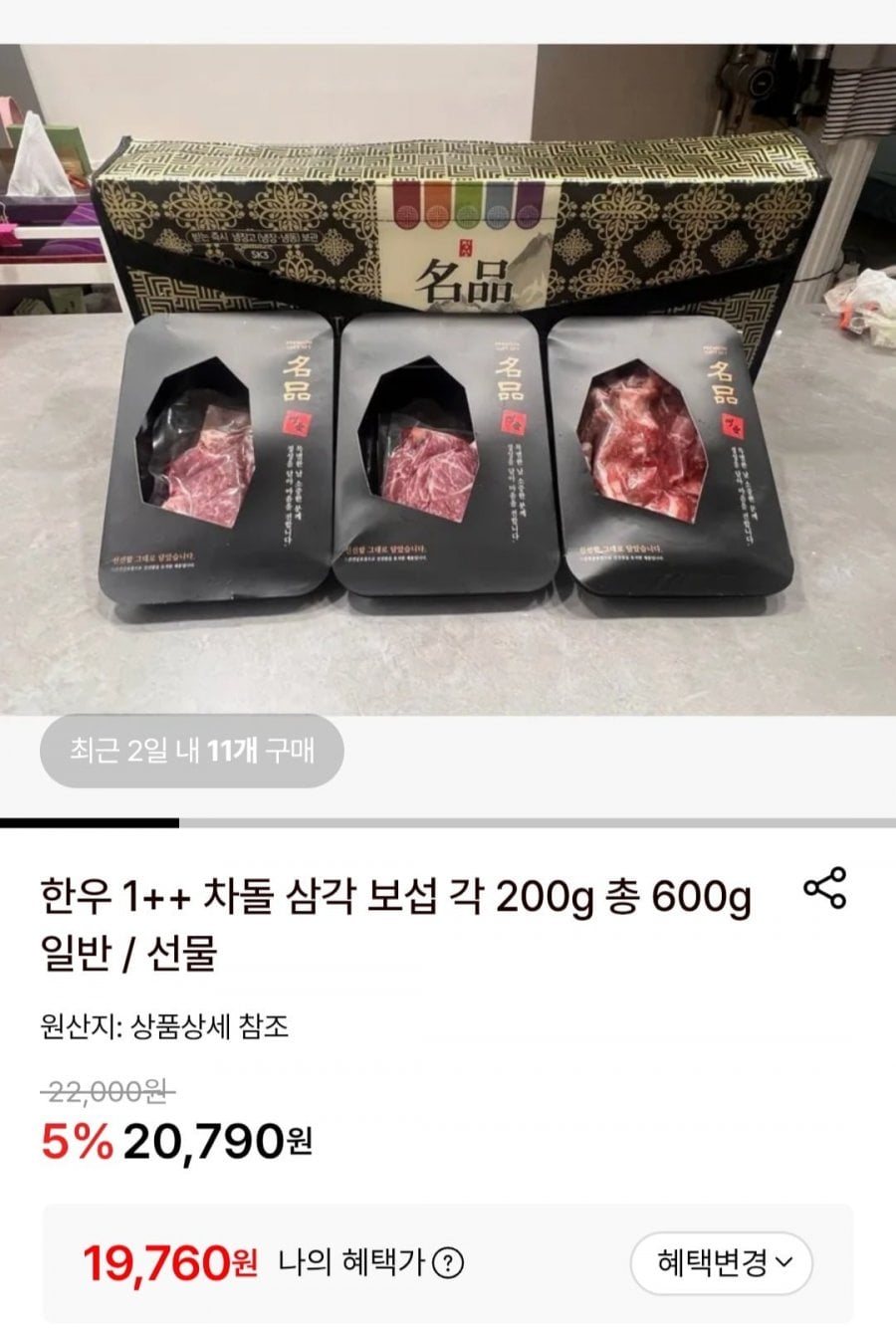Open the Hanwoo gift set product photo
Viewport: 896px width, 1328px height.
(x=448, y=378)
